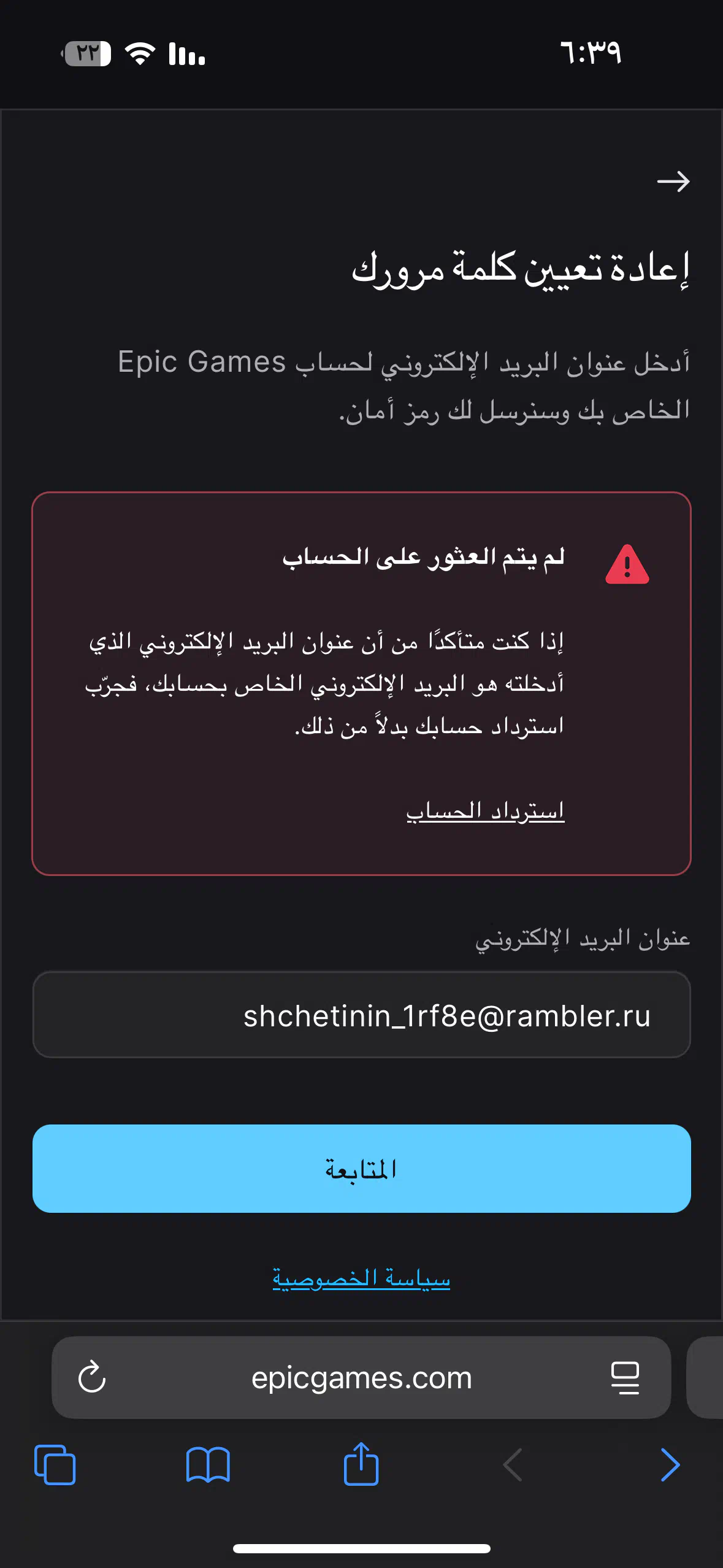Screen dimensions: 723x1568
Task: Open the bookmarks book icon
Action: pyautogui.click(x=208, y=1465)
